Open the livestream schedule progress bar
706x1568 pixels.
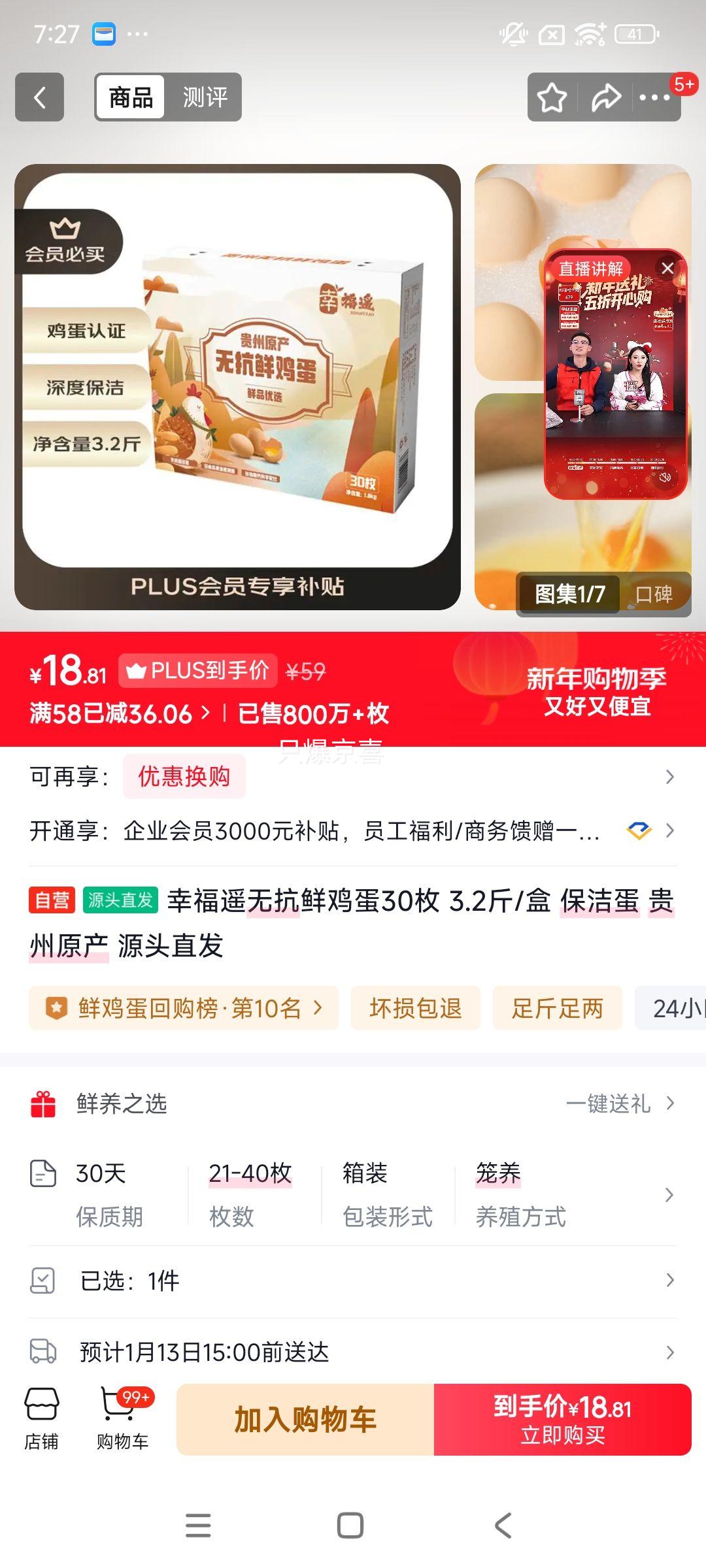(615, 462)
